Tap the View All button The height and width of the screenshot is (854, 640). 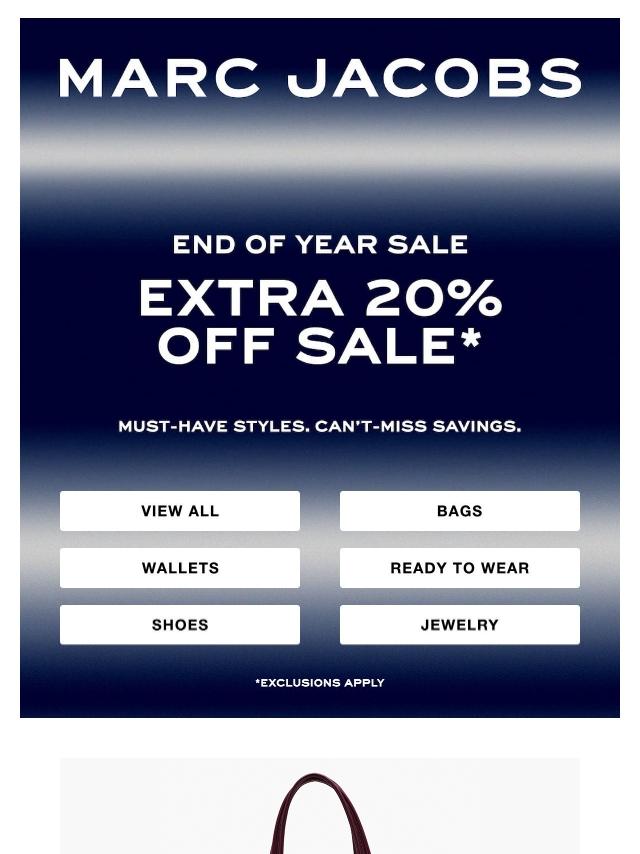(180, 511)
